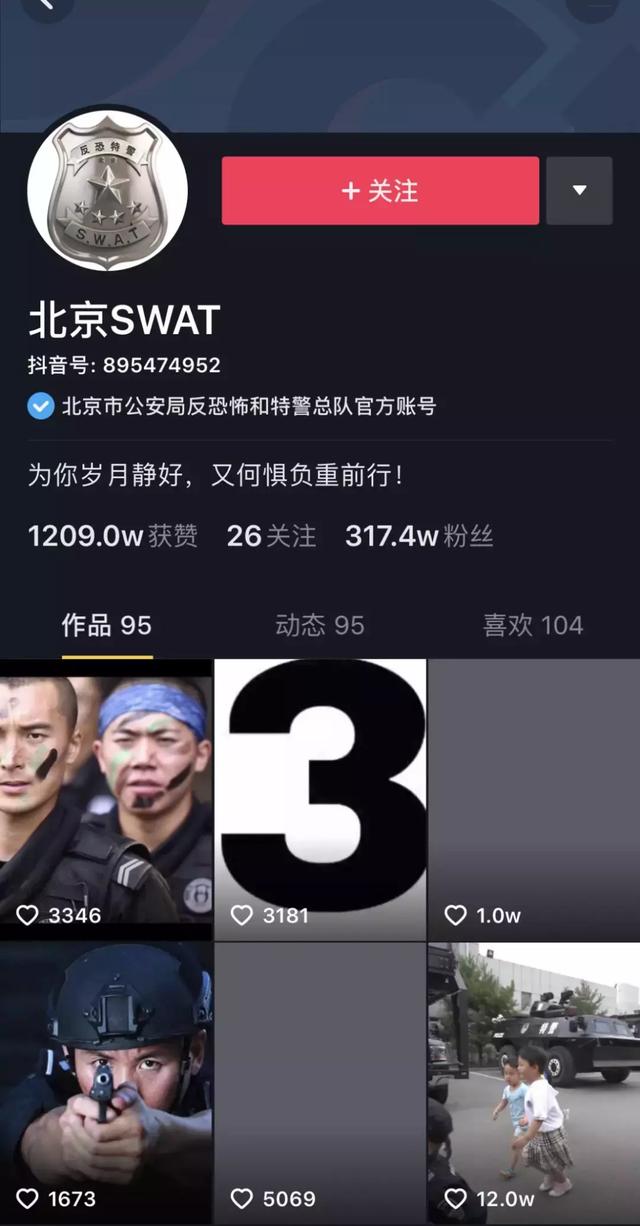This screenshot has height=1226, width=640.
Task: Play the video with 1.0w likes
Action: pos(534,800)
